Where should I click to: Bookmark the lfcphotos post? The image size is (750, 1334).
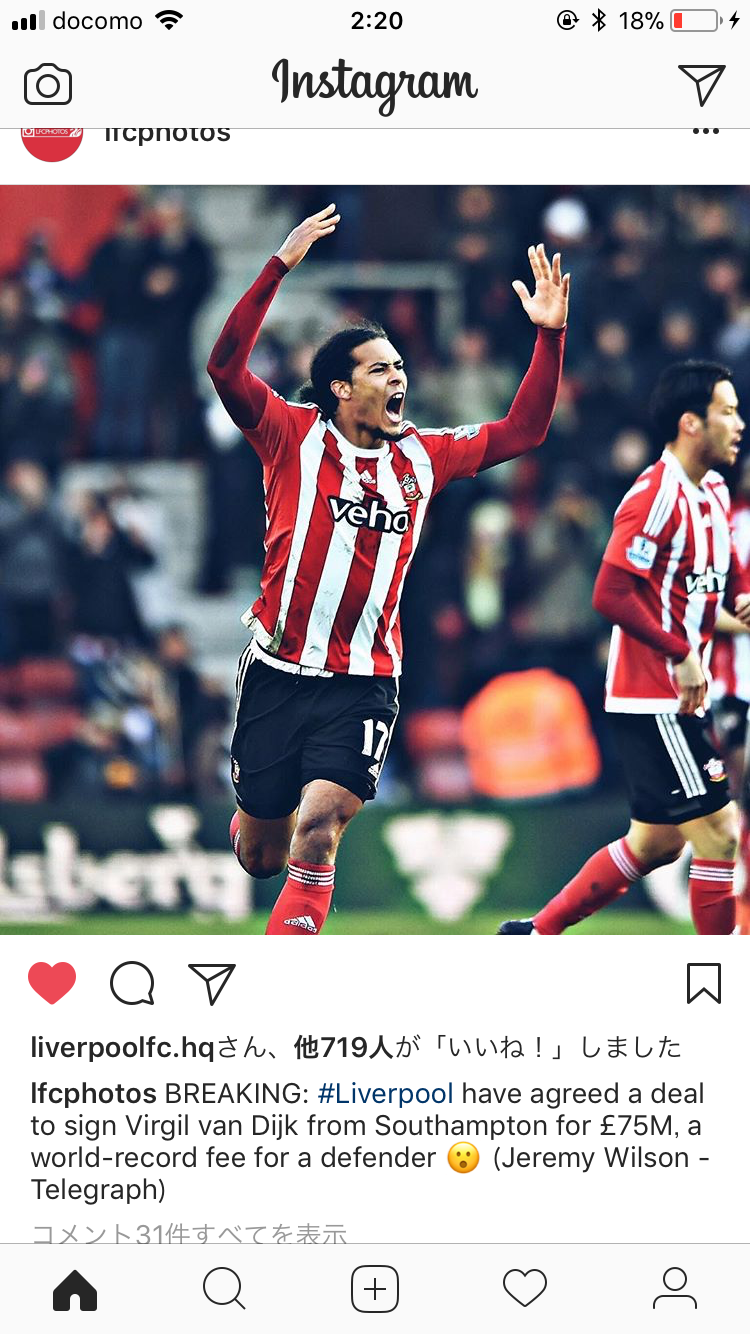pos(704,983)
